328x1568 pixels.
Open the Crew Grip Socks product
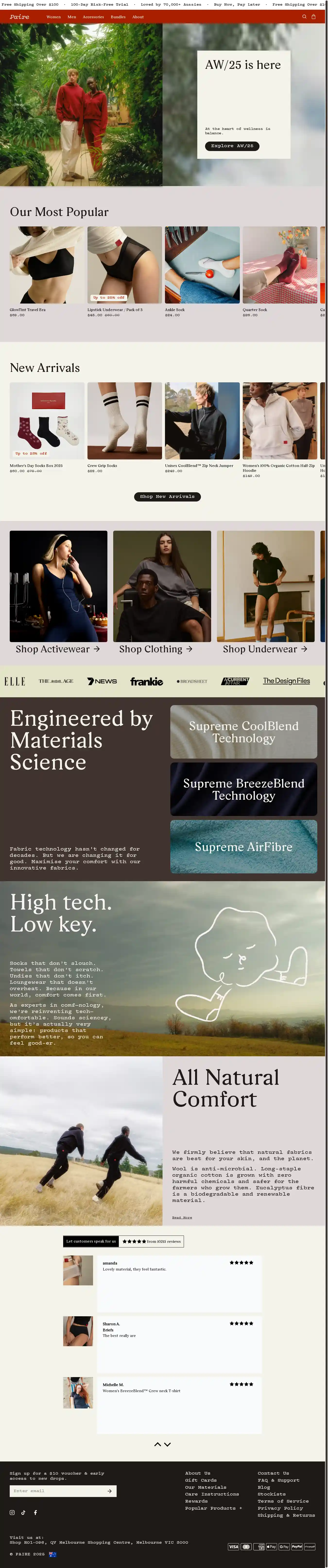point(124,421)
